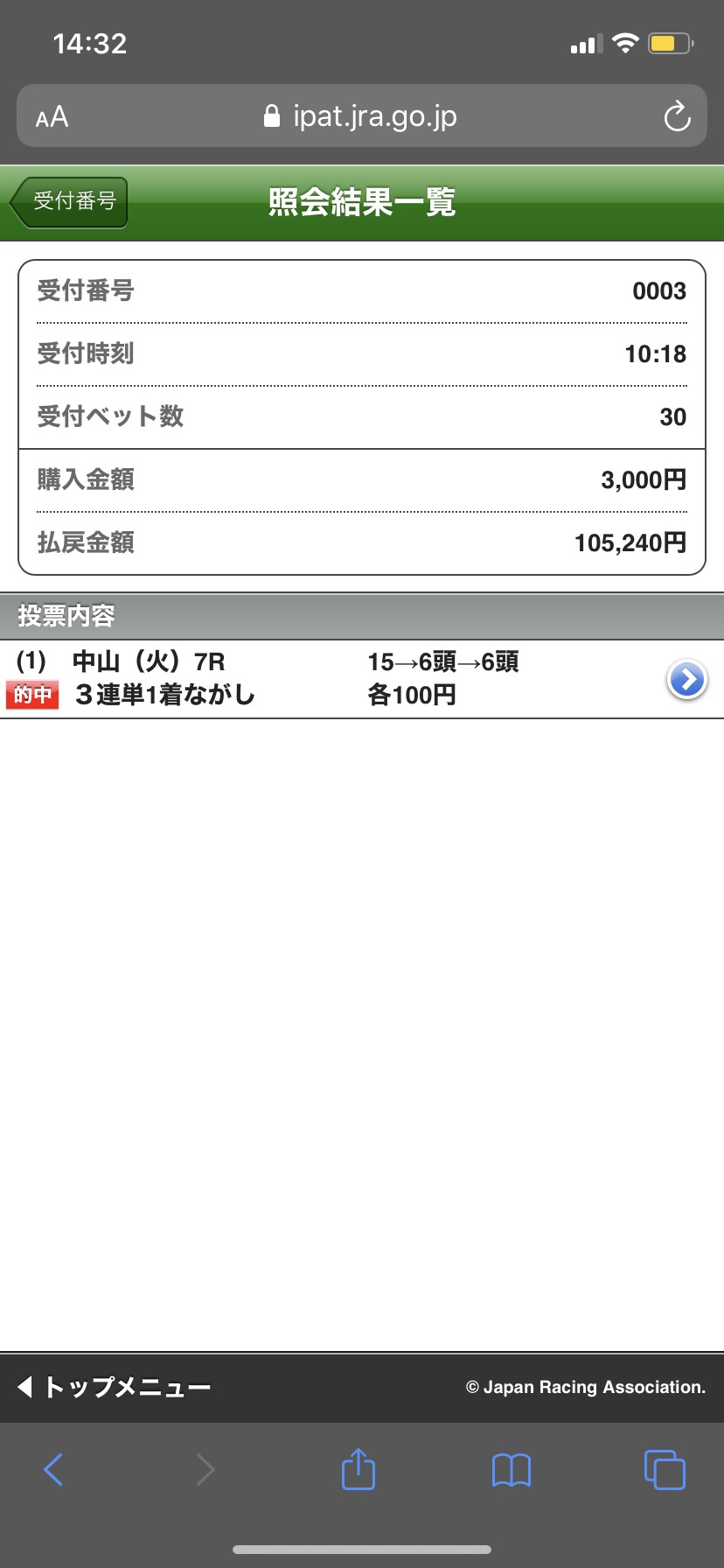Image resolution: width=724 pixels, height=1568 pixels.
Task: Reload the page in Safari
Action: coord(677,116)
